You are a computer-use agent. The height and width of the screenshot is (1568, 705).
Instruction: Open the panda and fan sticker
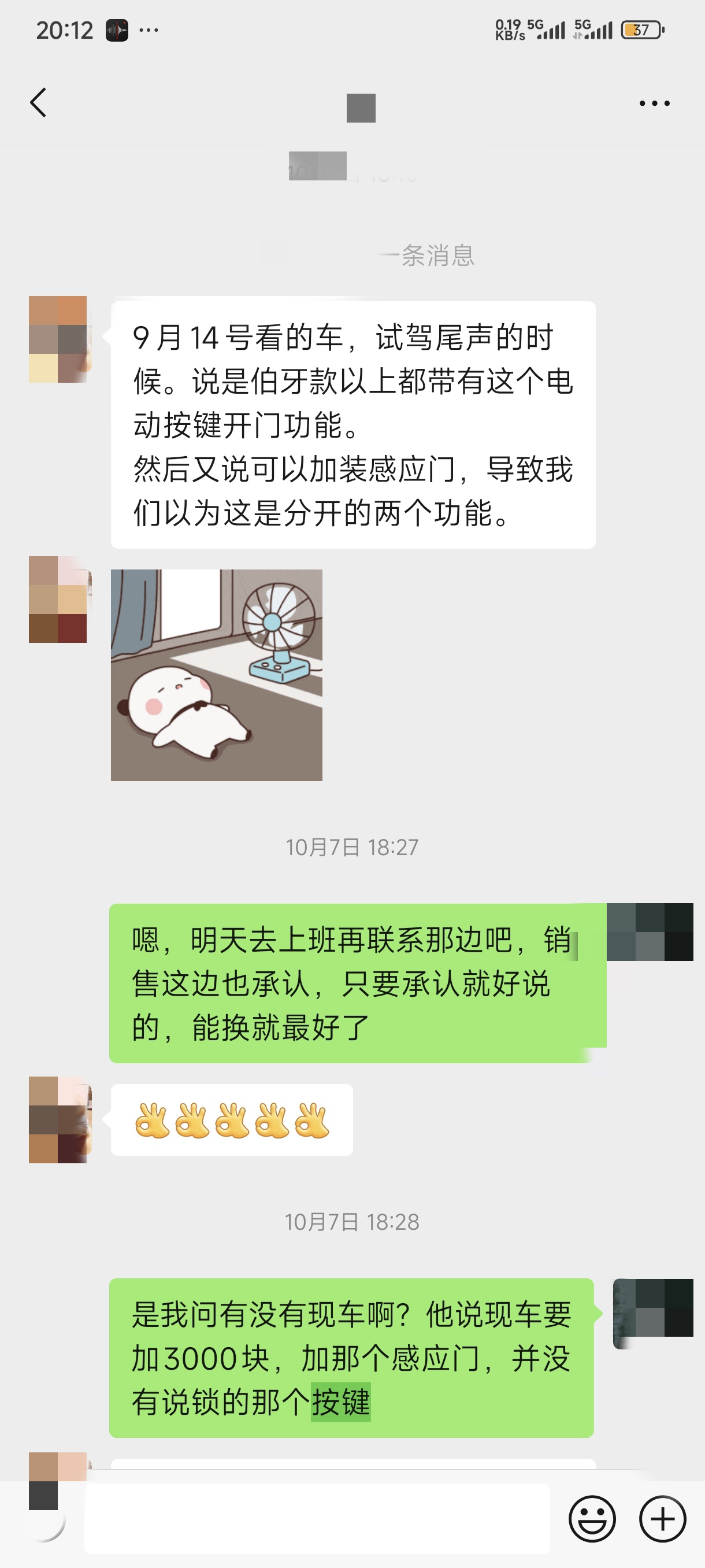click(217, 675)
